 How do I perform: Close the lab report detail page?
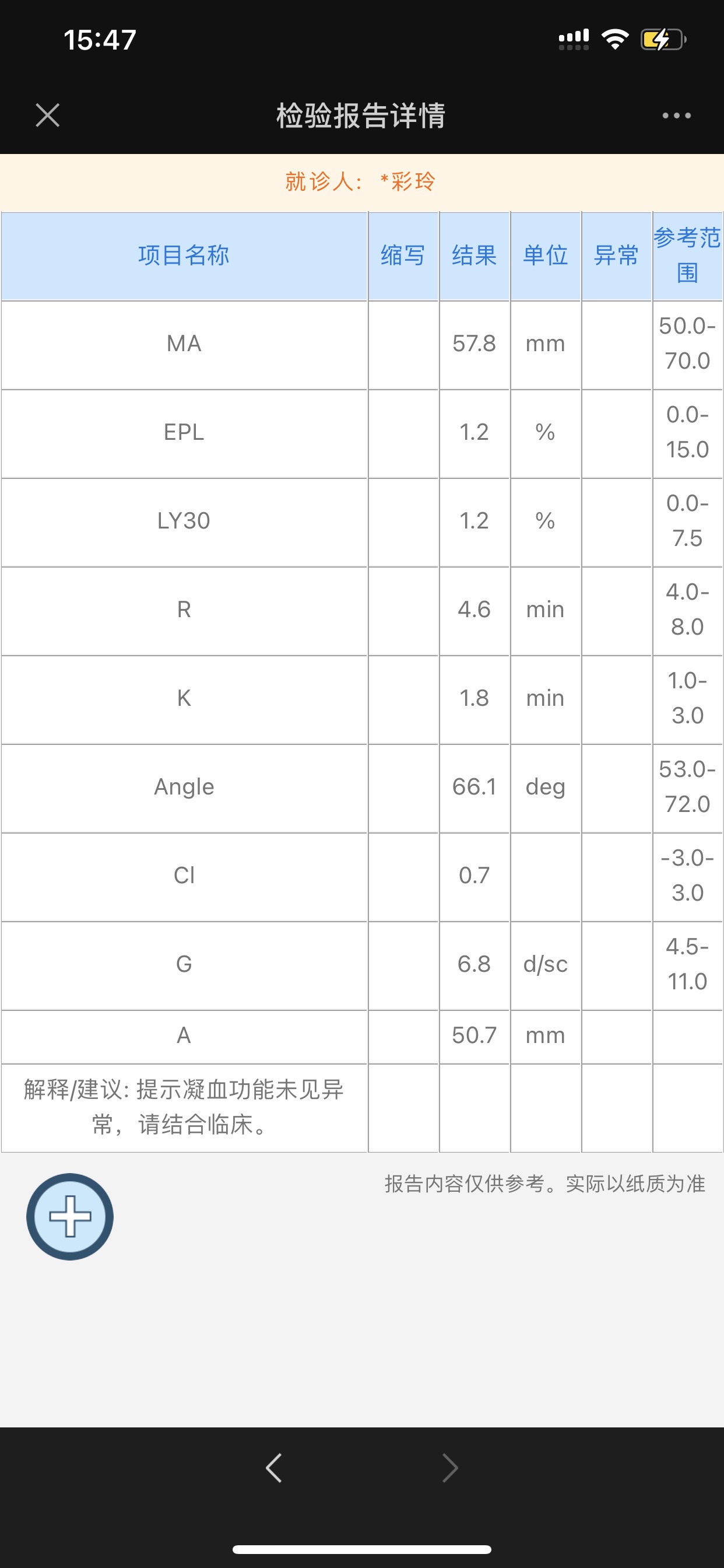[47, 115]
